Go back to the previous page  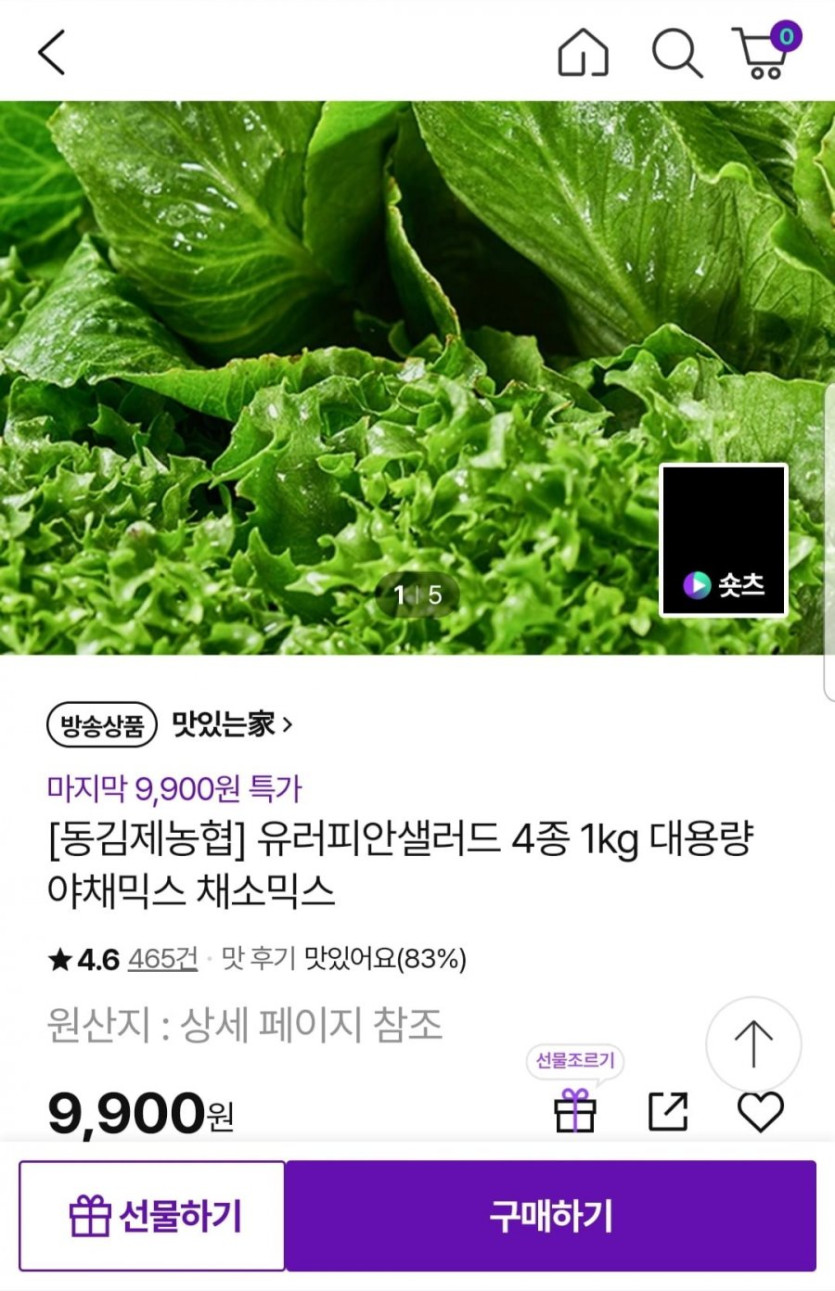52,52
